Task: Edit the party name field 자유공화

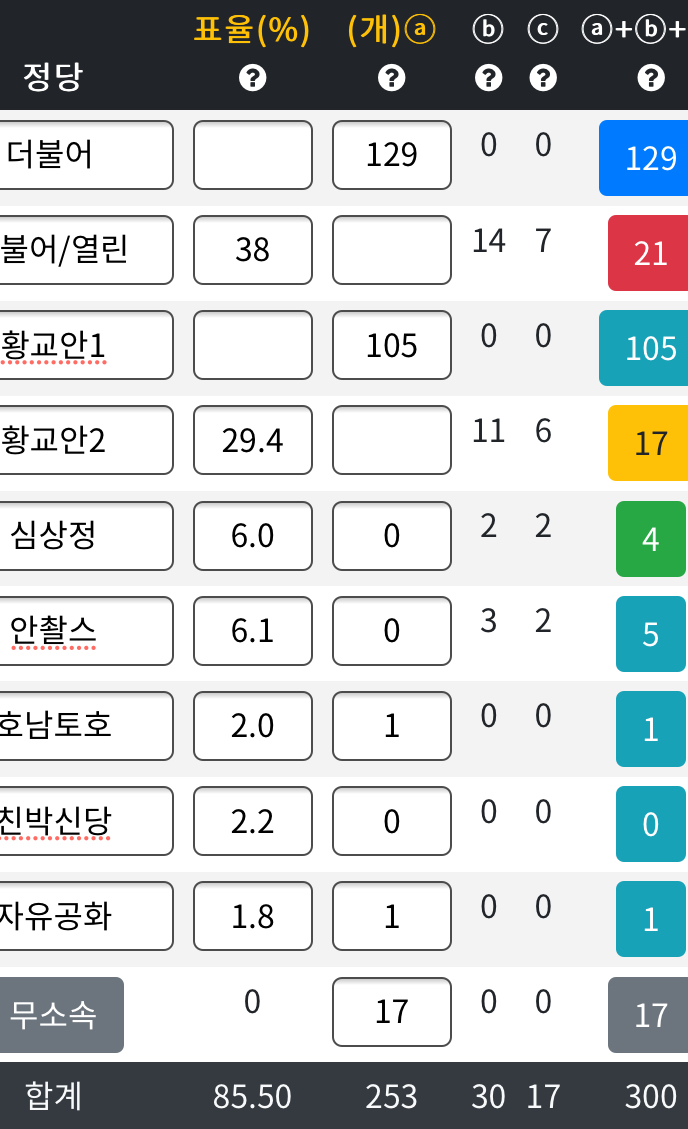Action: click(86, 916)
